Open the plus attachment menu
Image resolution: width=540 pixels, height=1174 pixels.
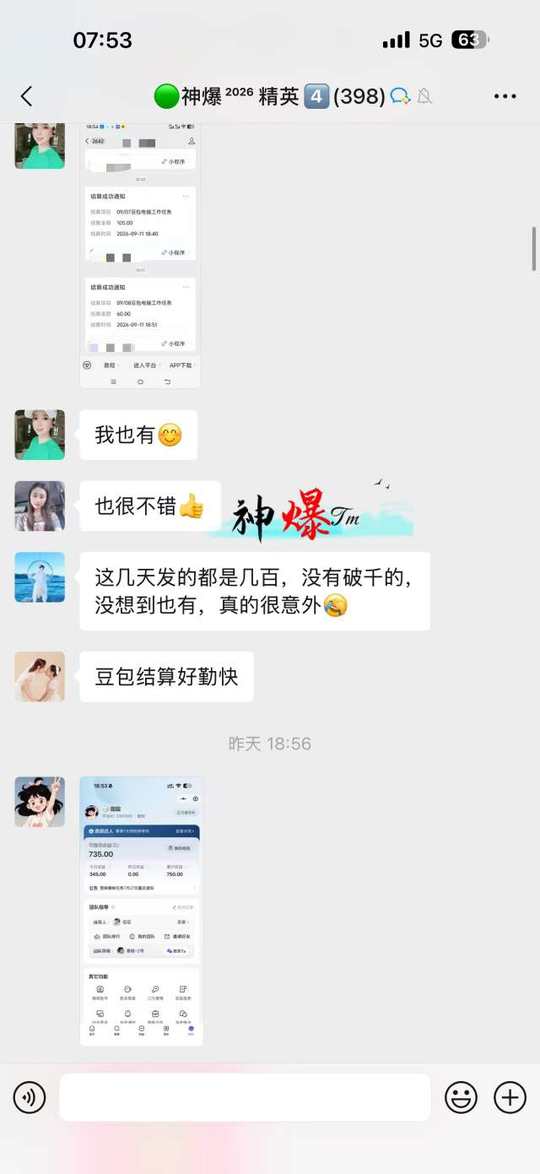[510, 1098]
